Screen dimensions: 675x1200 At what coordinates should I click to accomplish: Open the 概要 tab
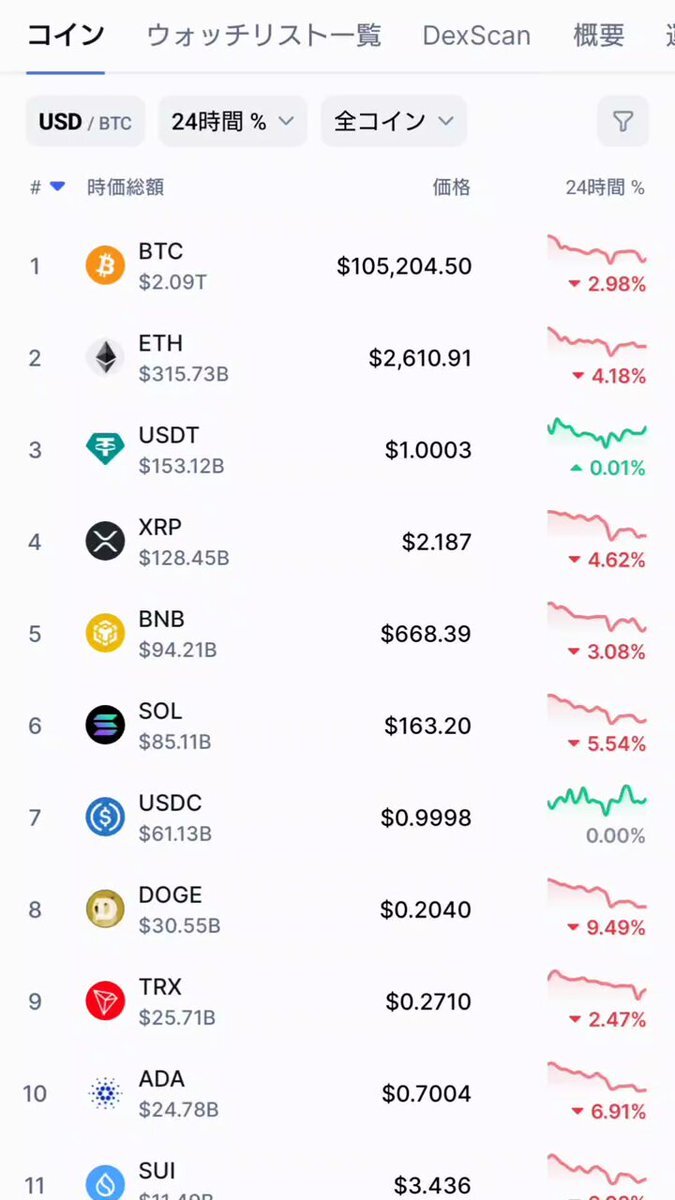click(599, 36)
